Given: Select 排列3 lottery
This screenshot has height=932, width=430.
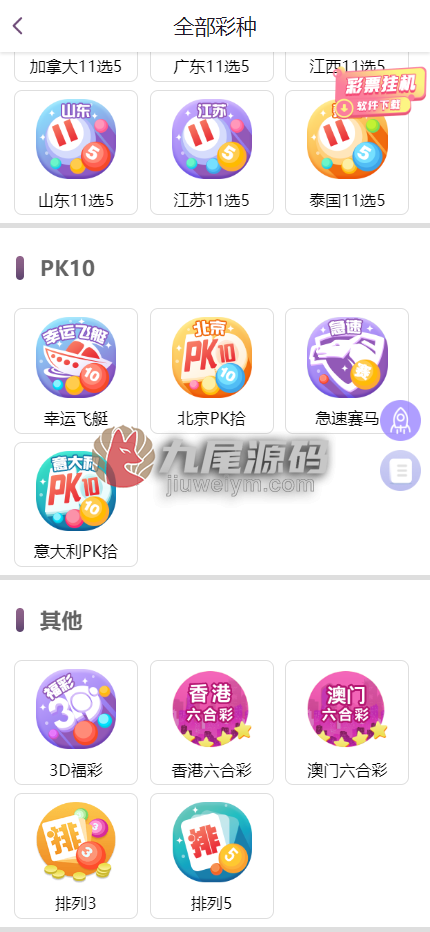Looking at the screenshot, I should [x=76, y=856].
